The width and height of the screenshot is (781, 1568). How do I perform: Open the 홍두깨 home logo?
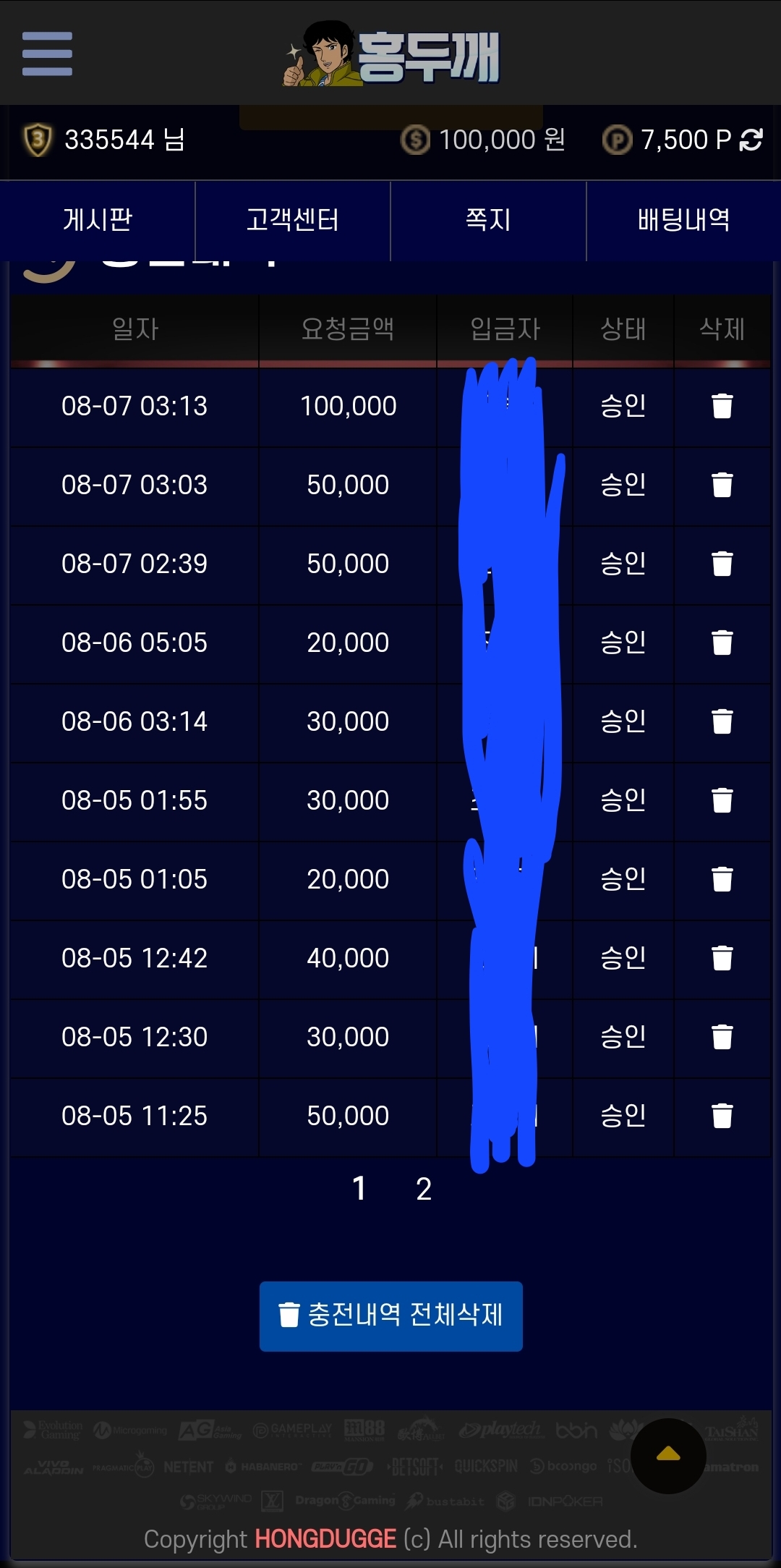tap(391, 54)
